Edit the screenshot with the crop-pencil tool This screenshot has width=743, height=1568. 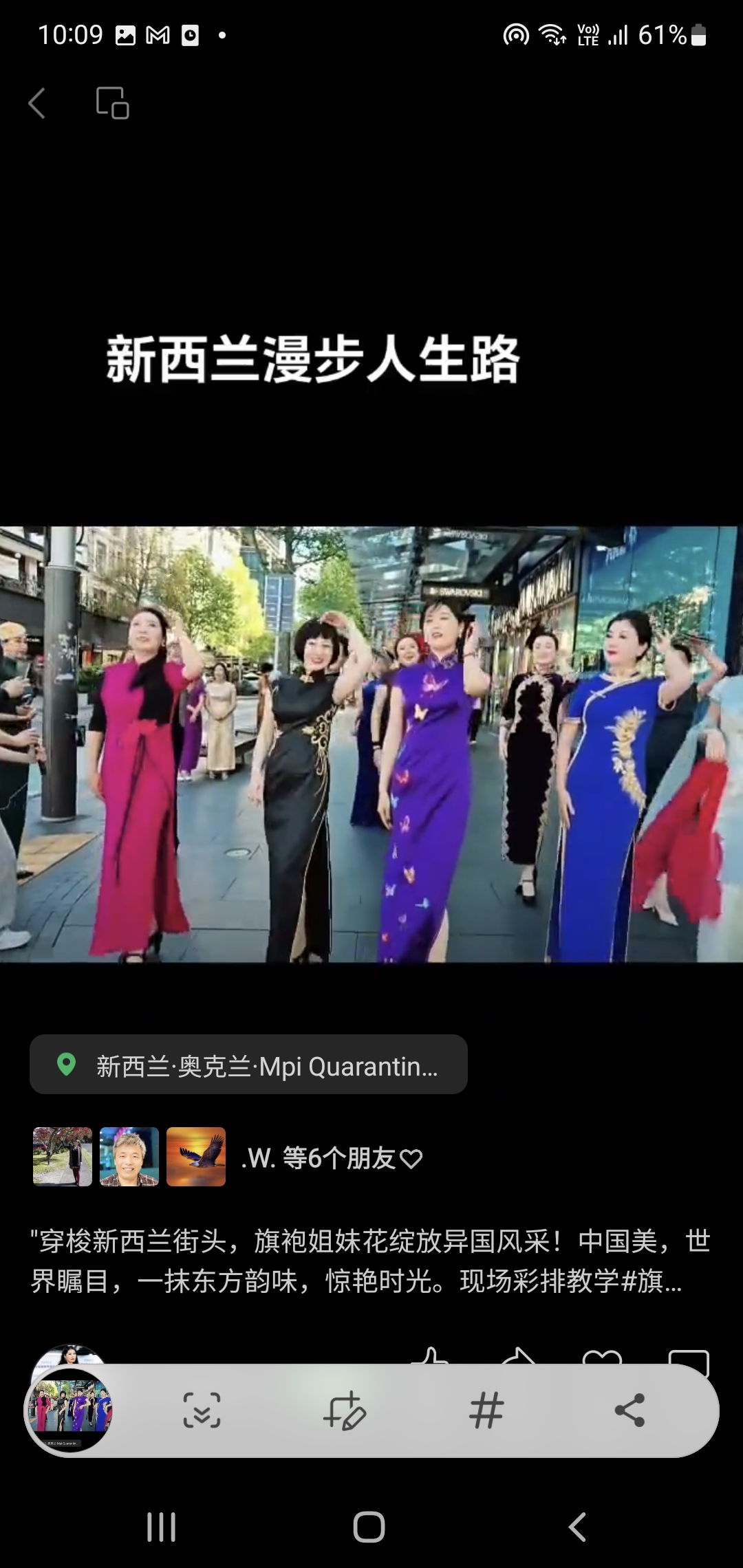[x=345, y=1410]
